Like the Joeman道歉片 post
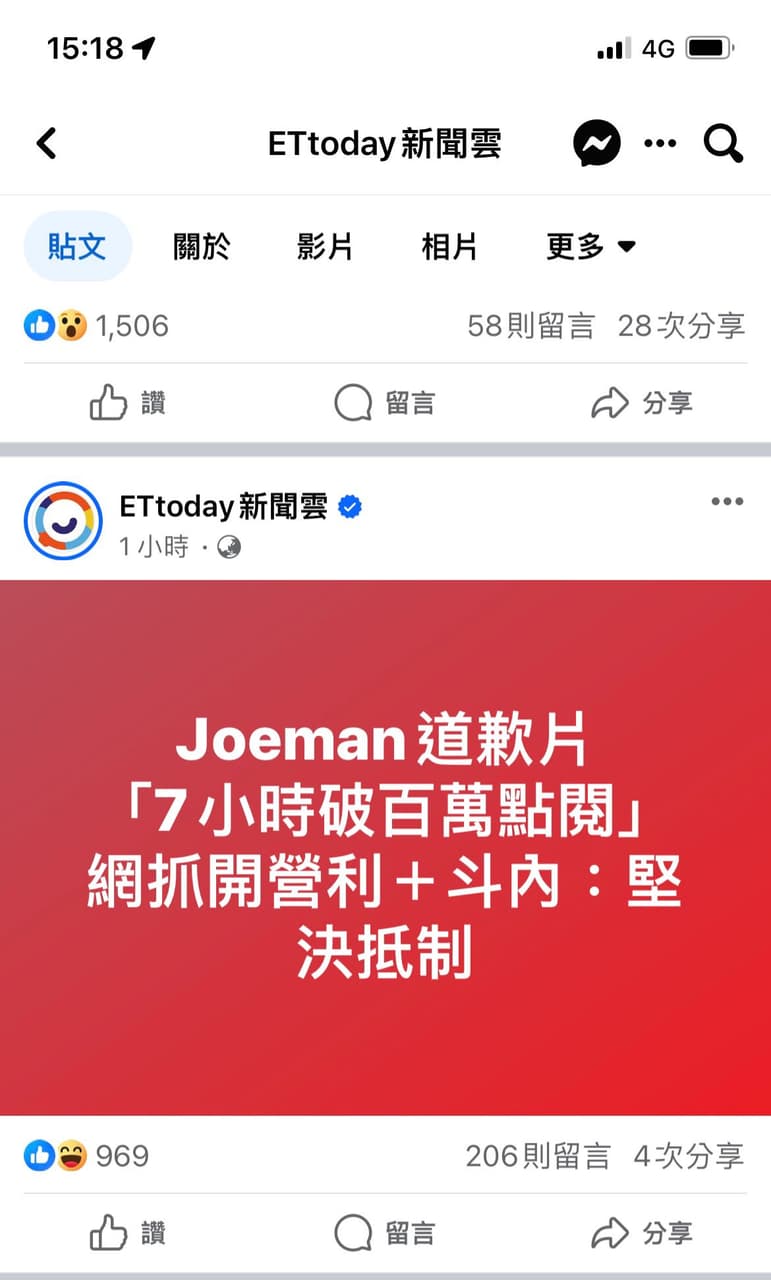The image size is (771, 1280). tap(128, 1233)
